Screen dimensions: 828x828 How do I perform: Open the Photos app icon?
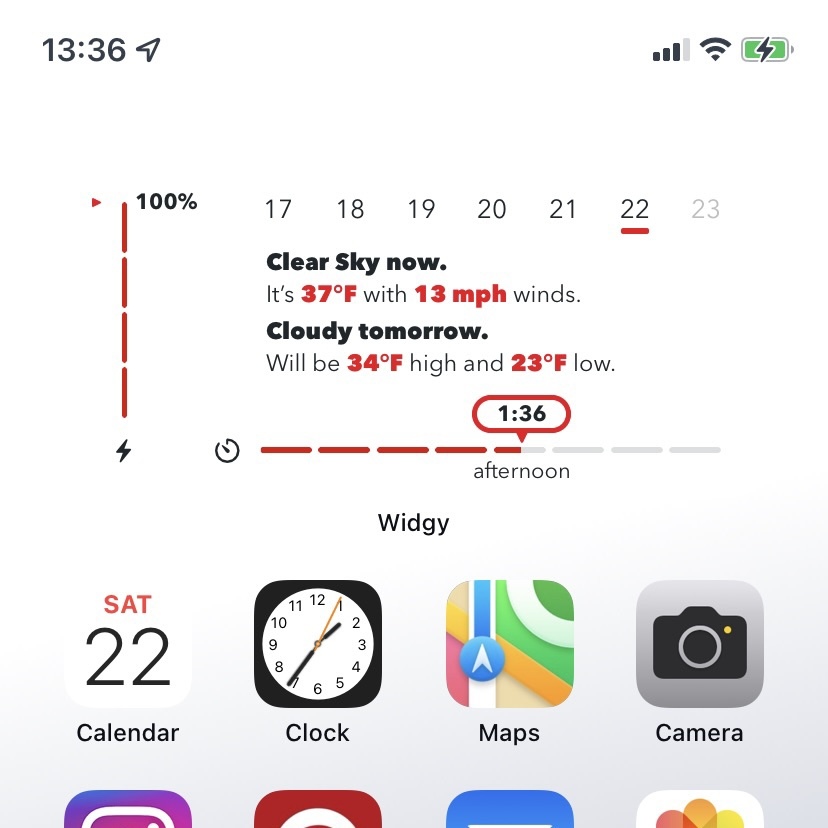point(700,810)
